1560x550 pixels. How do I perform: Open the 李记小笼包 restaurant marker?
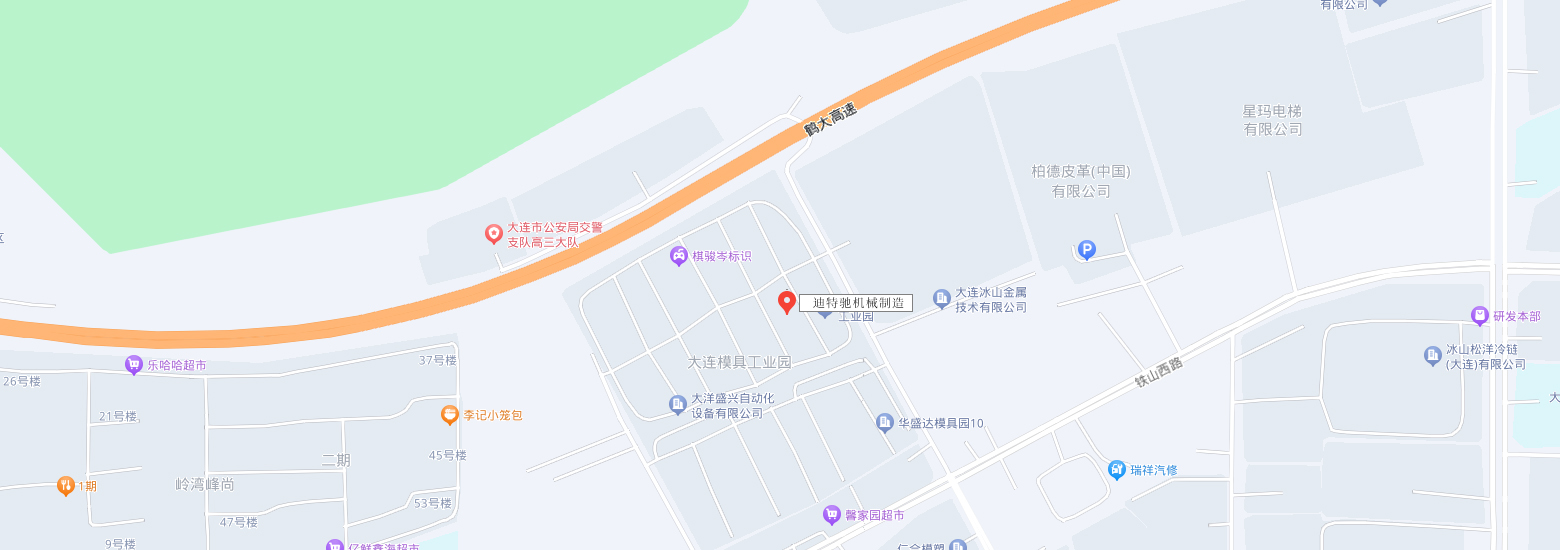450,414
